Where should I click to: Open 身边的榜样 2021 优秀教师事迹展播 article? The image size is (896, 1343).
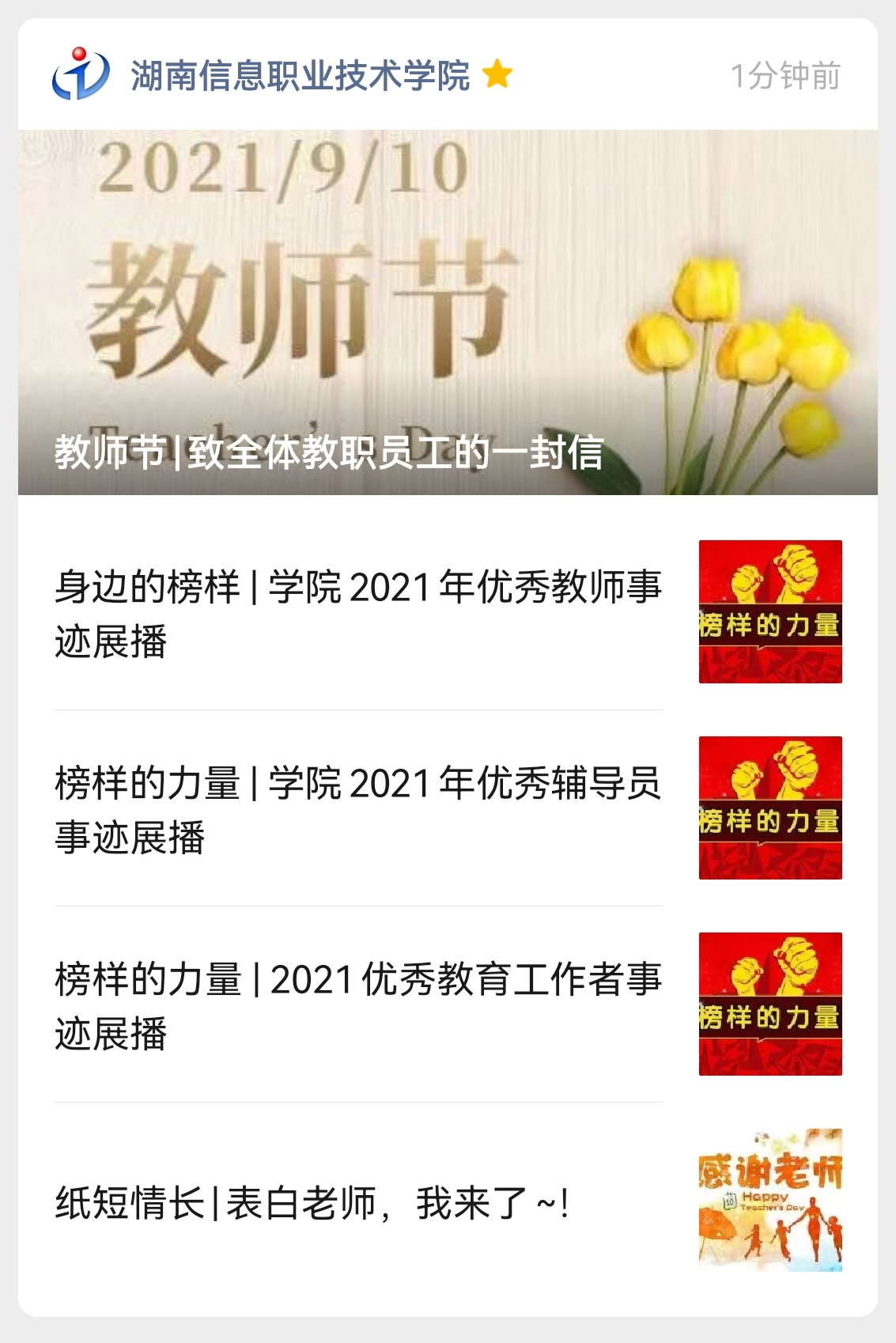point(358,613)
